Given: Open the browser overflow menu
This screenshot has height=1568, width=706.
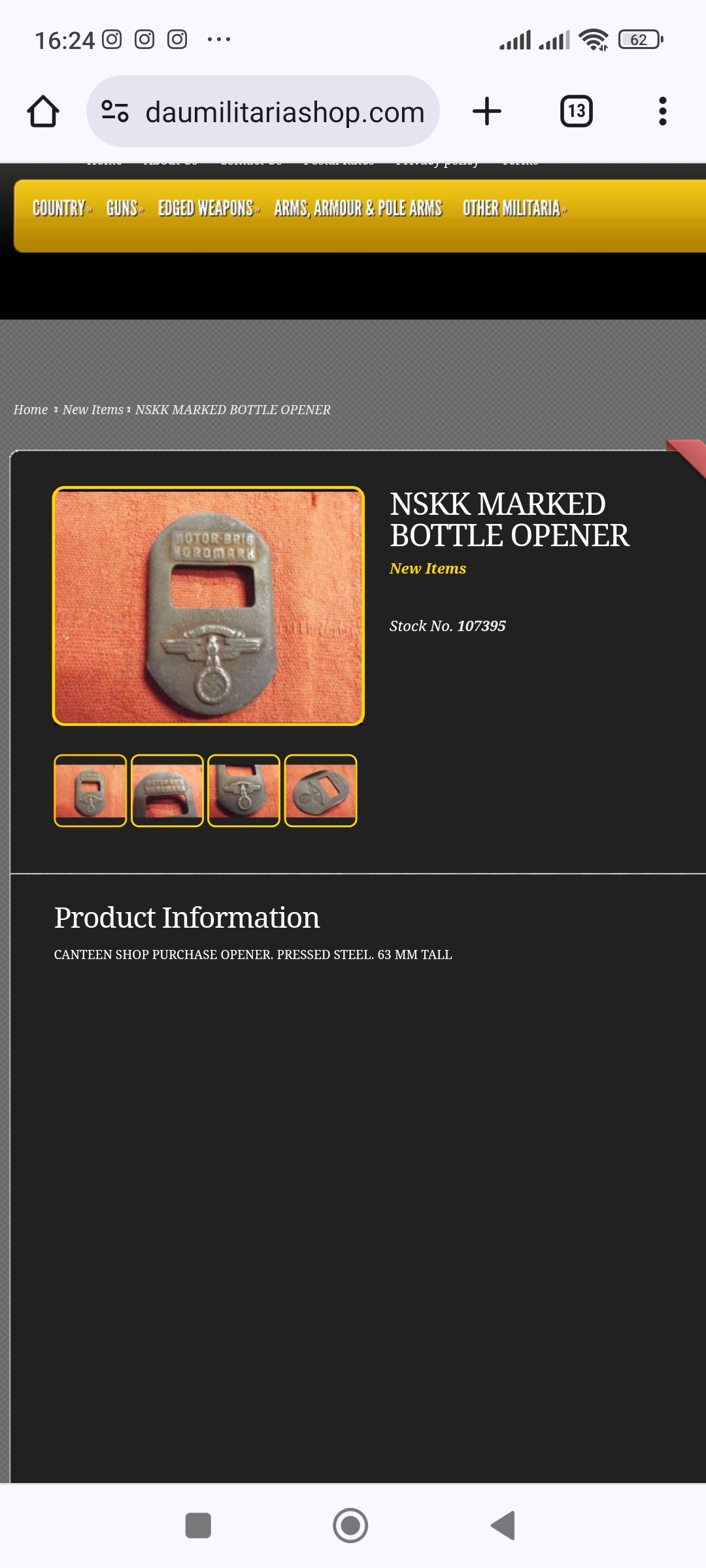Looking at the screenshot, I should (x=663, y=112).
